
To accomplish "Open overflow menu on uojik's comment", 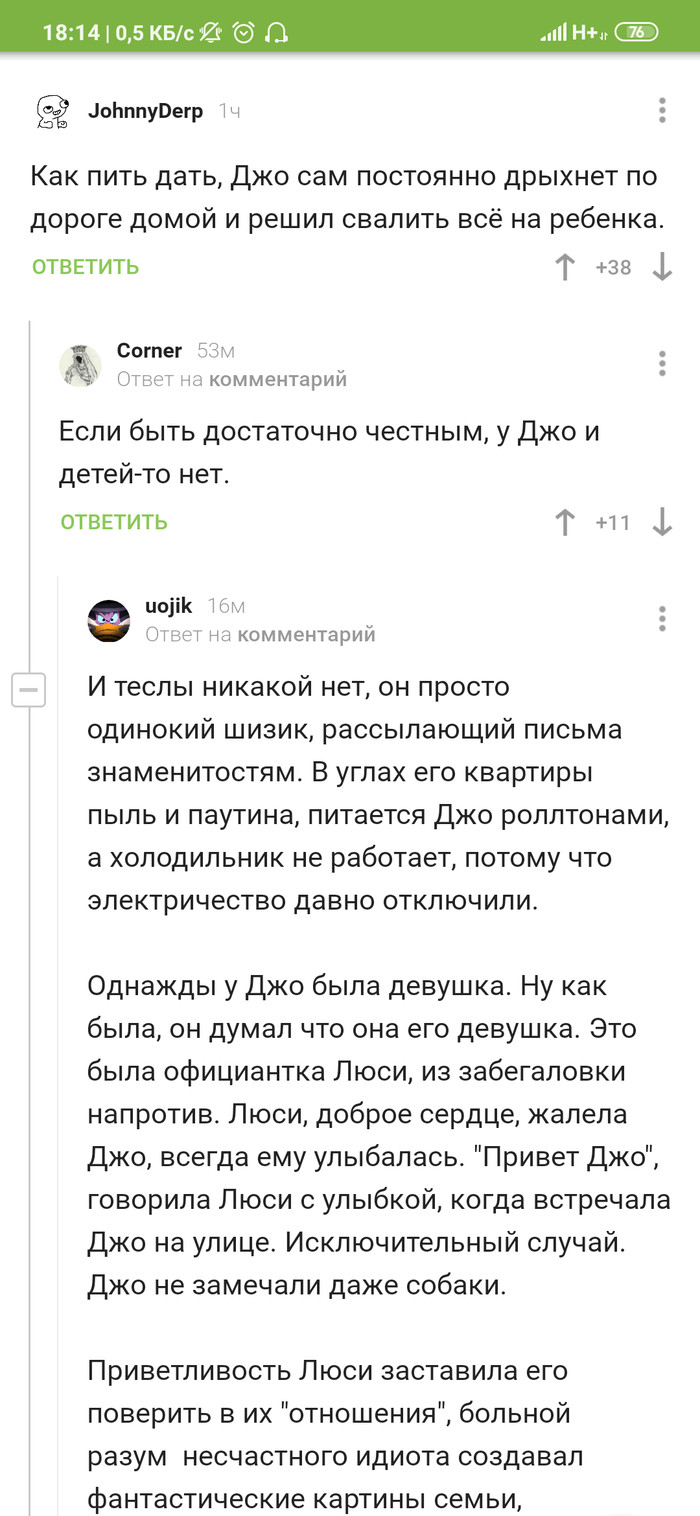I will pyautogui.click(x=662, y=619).
